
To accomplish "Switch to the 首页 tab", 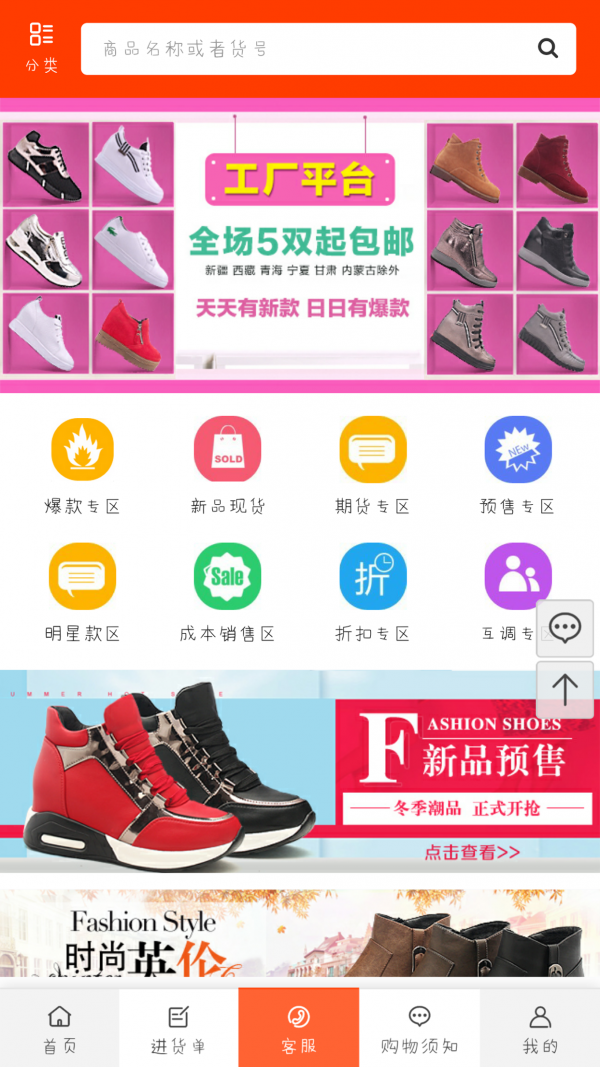I will pyautogui.click(x=60, y=1029).
